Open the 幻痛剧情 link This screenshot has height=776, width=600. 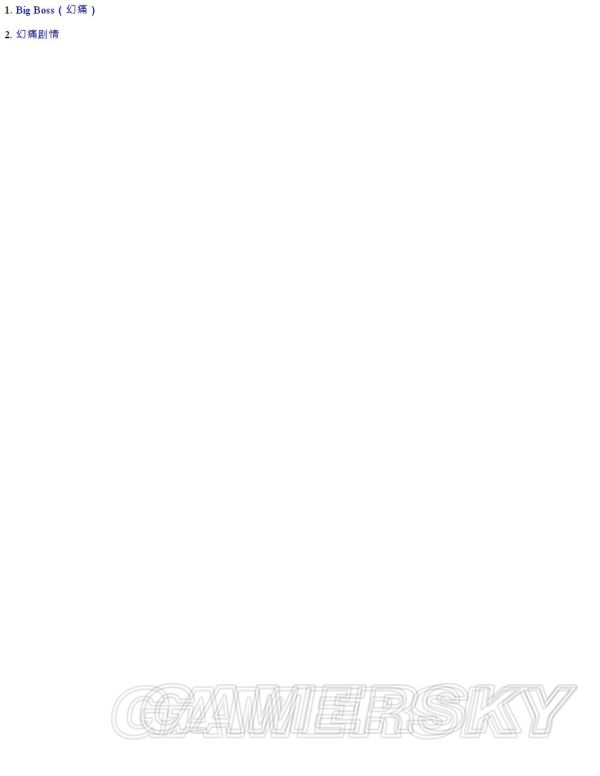click(x=37, y=34)
